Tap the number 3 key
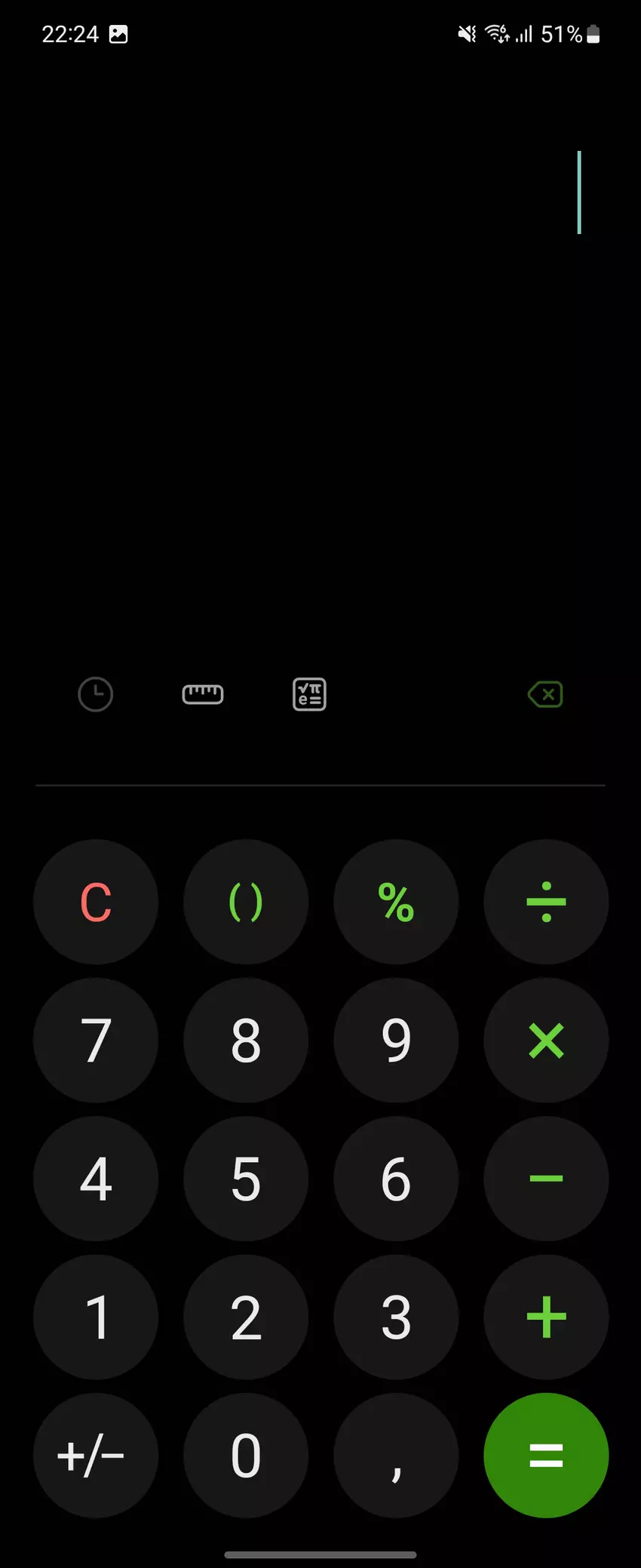Image resolution: width=641 pixels, height=1568 pixels. [397, 1317]
